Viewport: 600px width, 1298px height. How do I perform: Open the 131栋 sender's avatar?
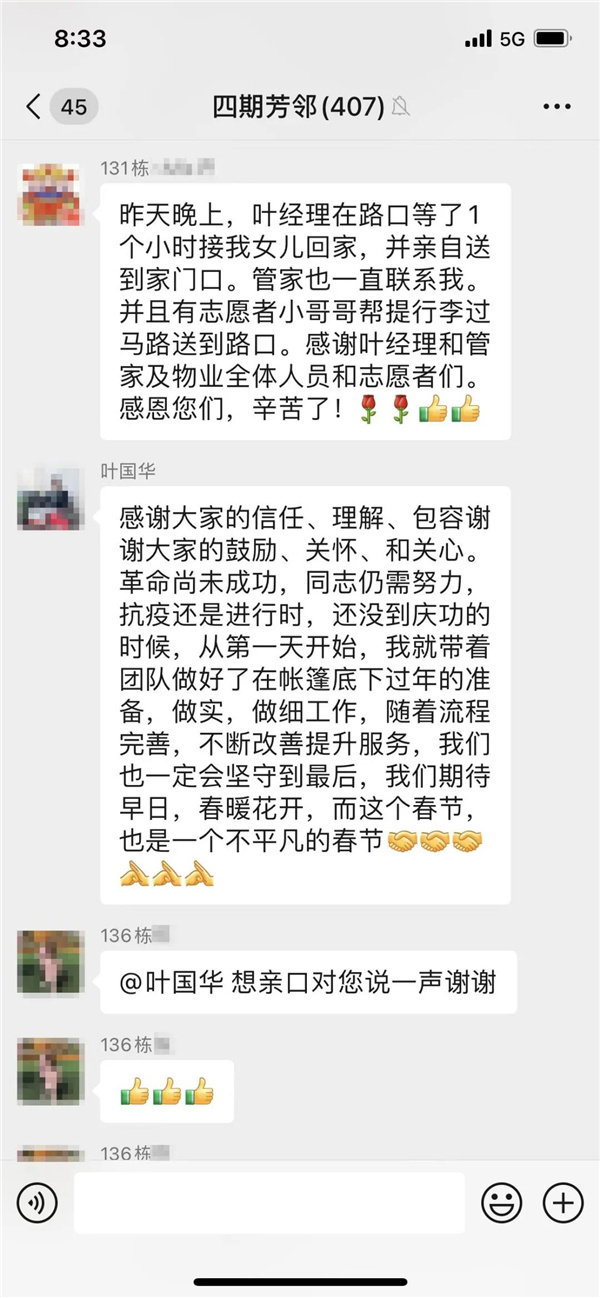click(x=49, y=194)
